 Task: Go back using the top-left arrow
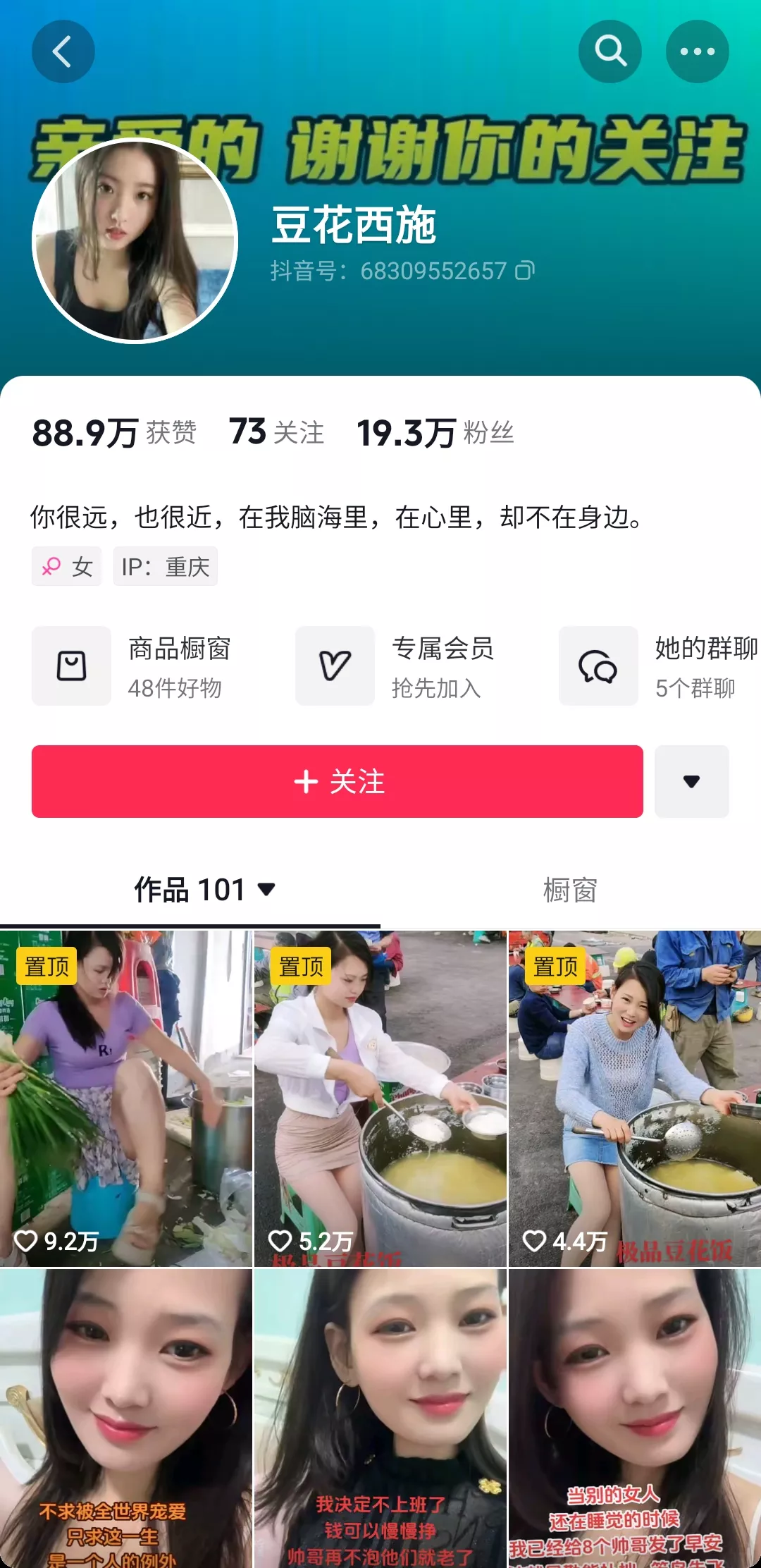[x=63, y=51]
